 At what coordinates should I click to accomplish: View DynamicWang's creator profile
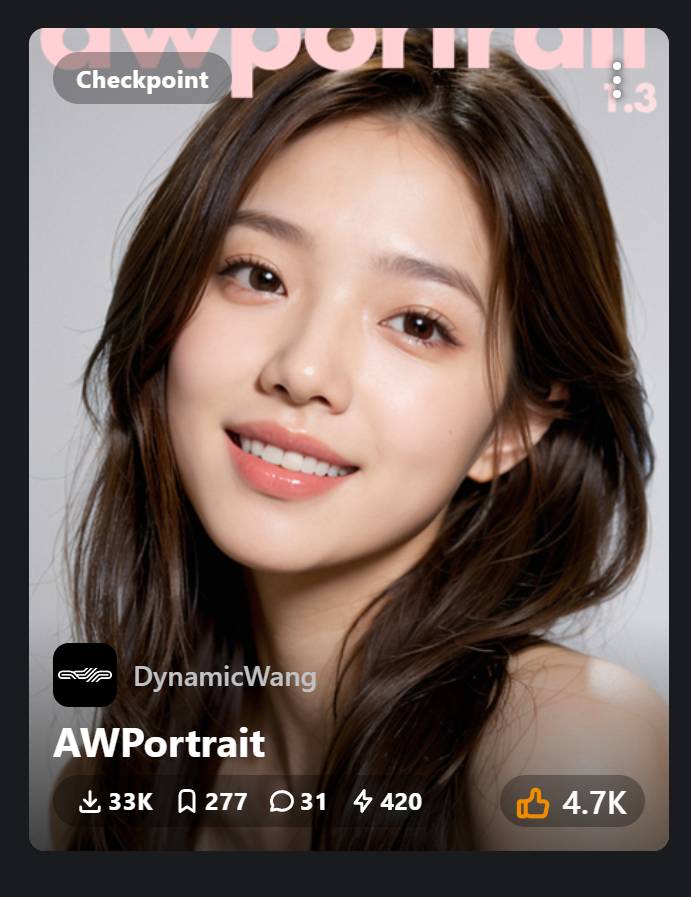point(225,677)
